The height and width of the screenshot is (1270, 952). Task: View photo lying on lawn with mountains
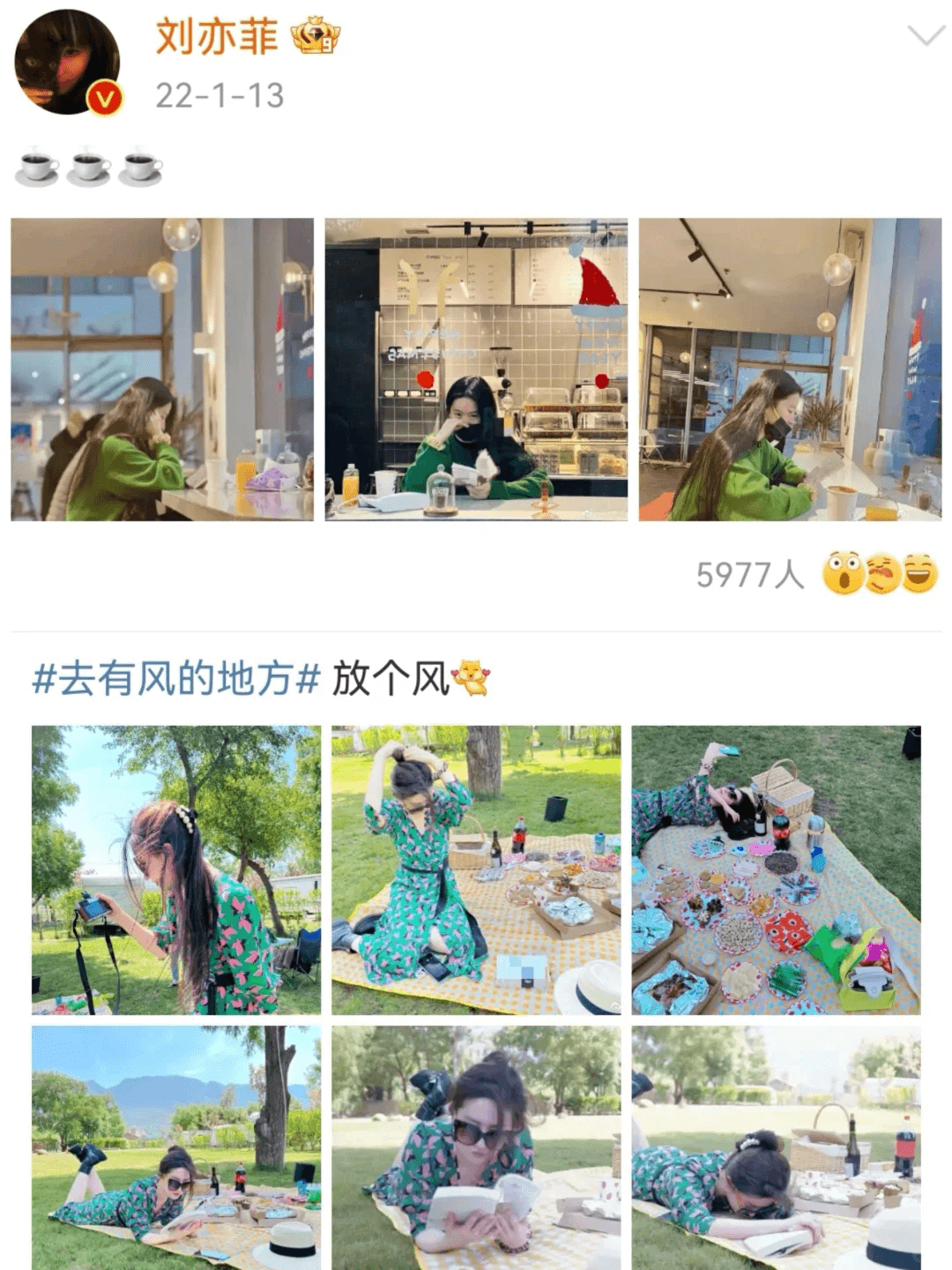[176, 1147]
